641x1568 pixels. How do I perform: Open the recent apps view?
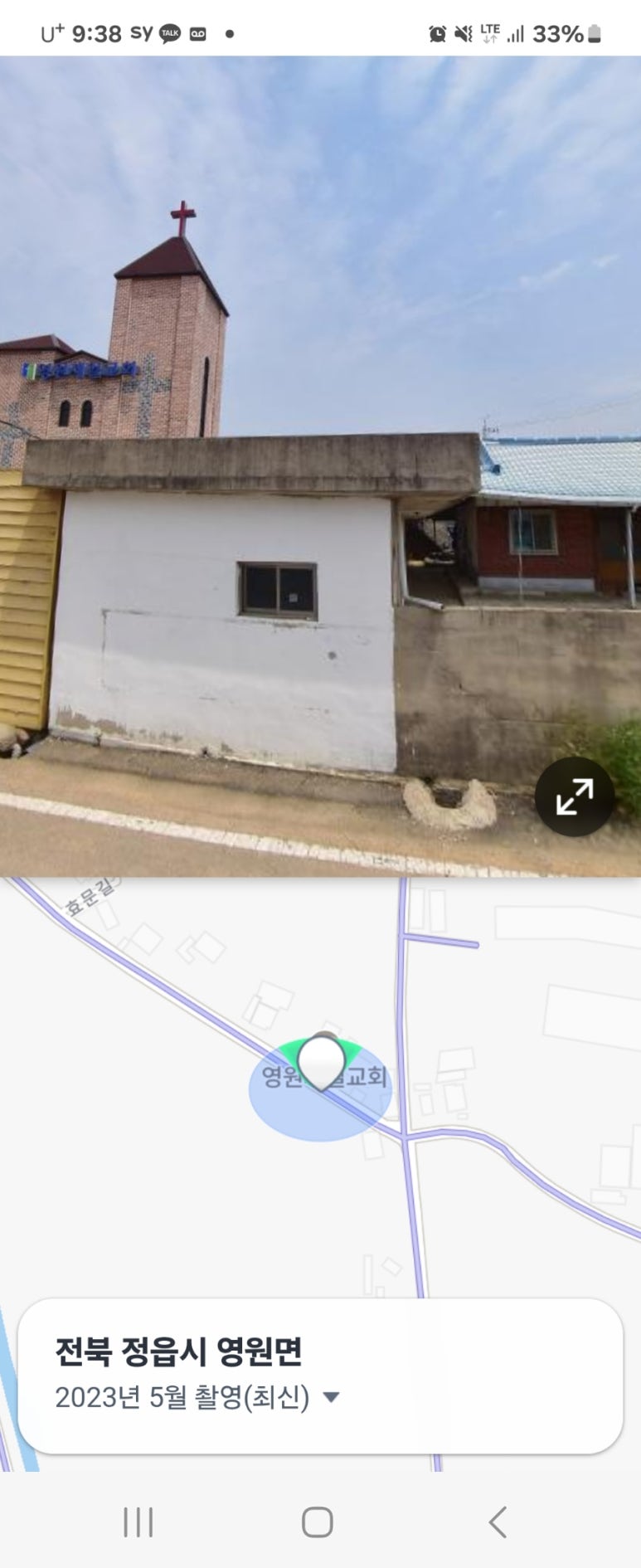(x=138, y=1522)
